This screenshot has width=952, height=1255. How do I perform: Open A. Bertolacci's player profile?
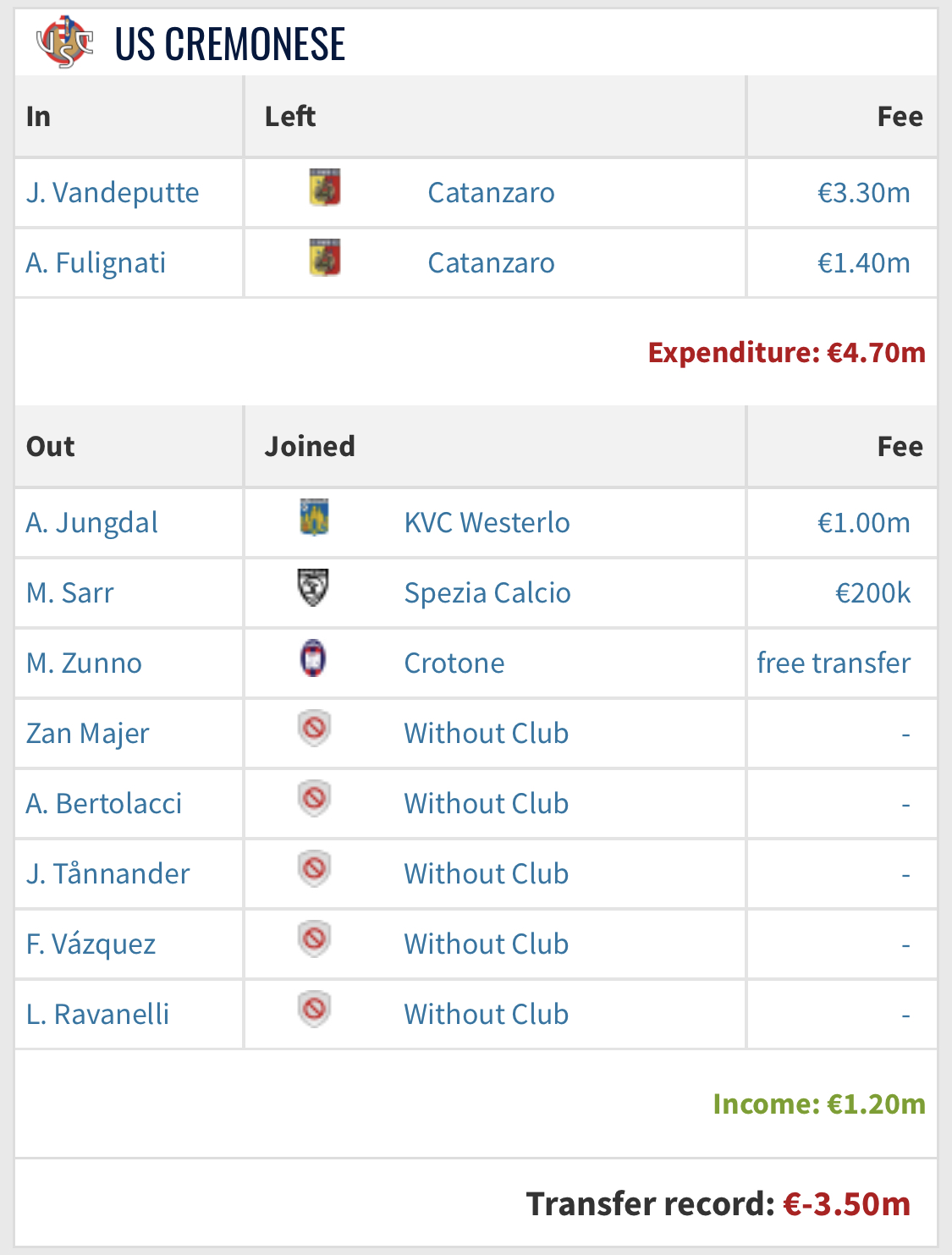103,804
